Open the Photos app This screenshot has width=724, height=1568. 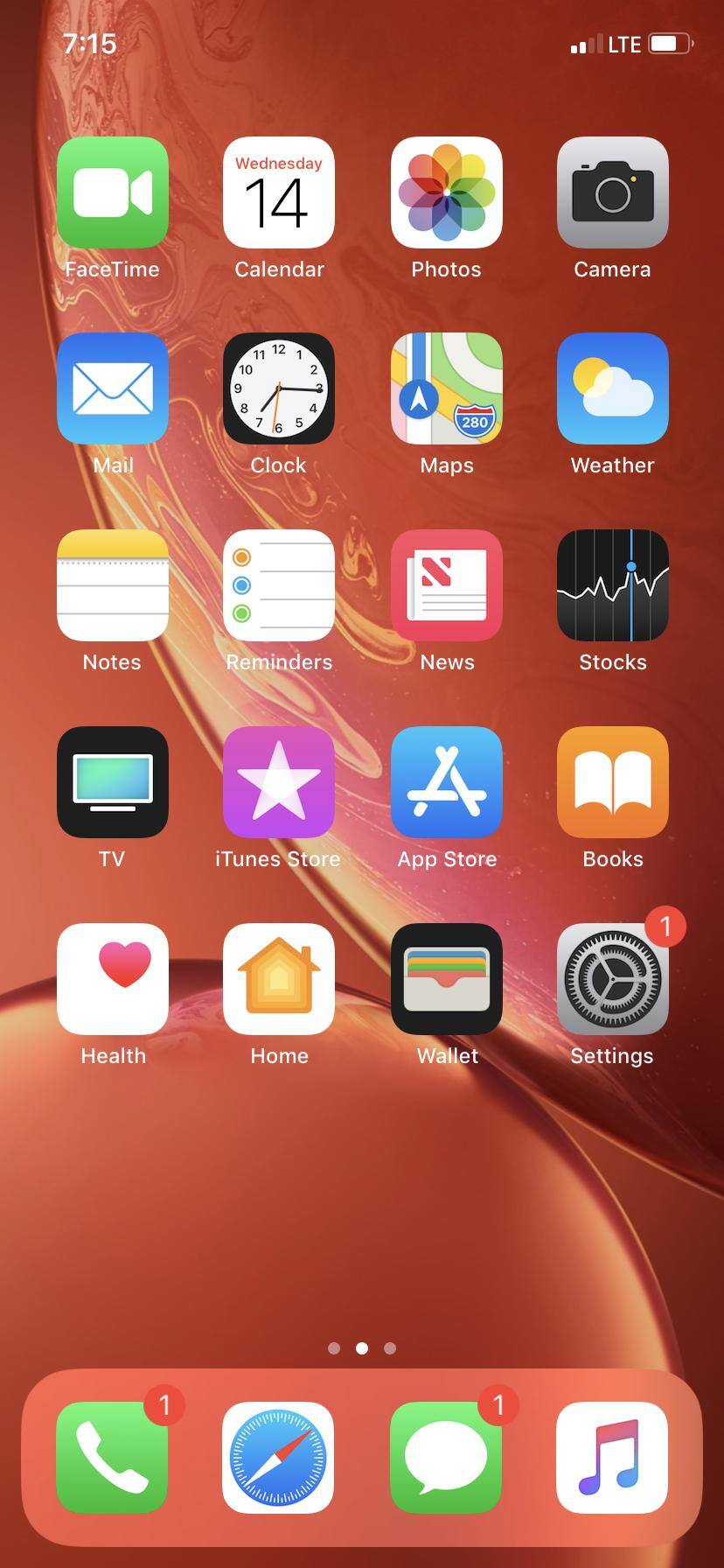point(446,192)
